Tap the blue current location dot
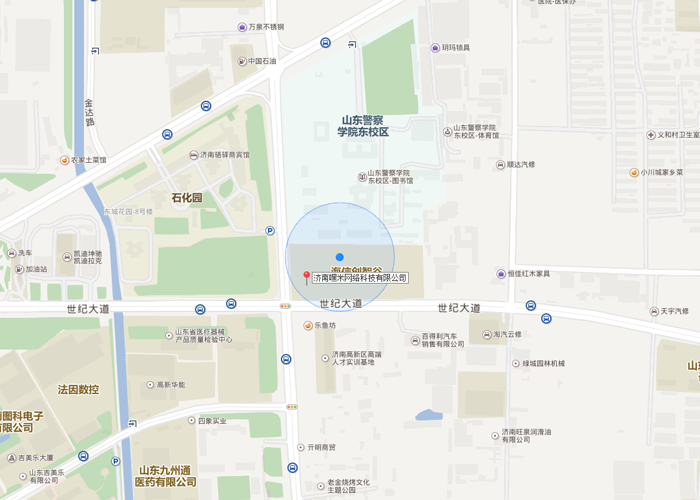Screen dimensions: 700x500 tap(340, 257)
